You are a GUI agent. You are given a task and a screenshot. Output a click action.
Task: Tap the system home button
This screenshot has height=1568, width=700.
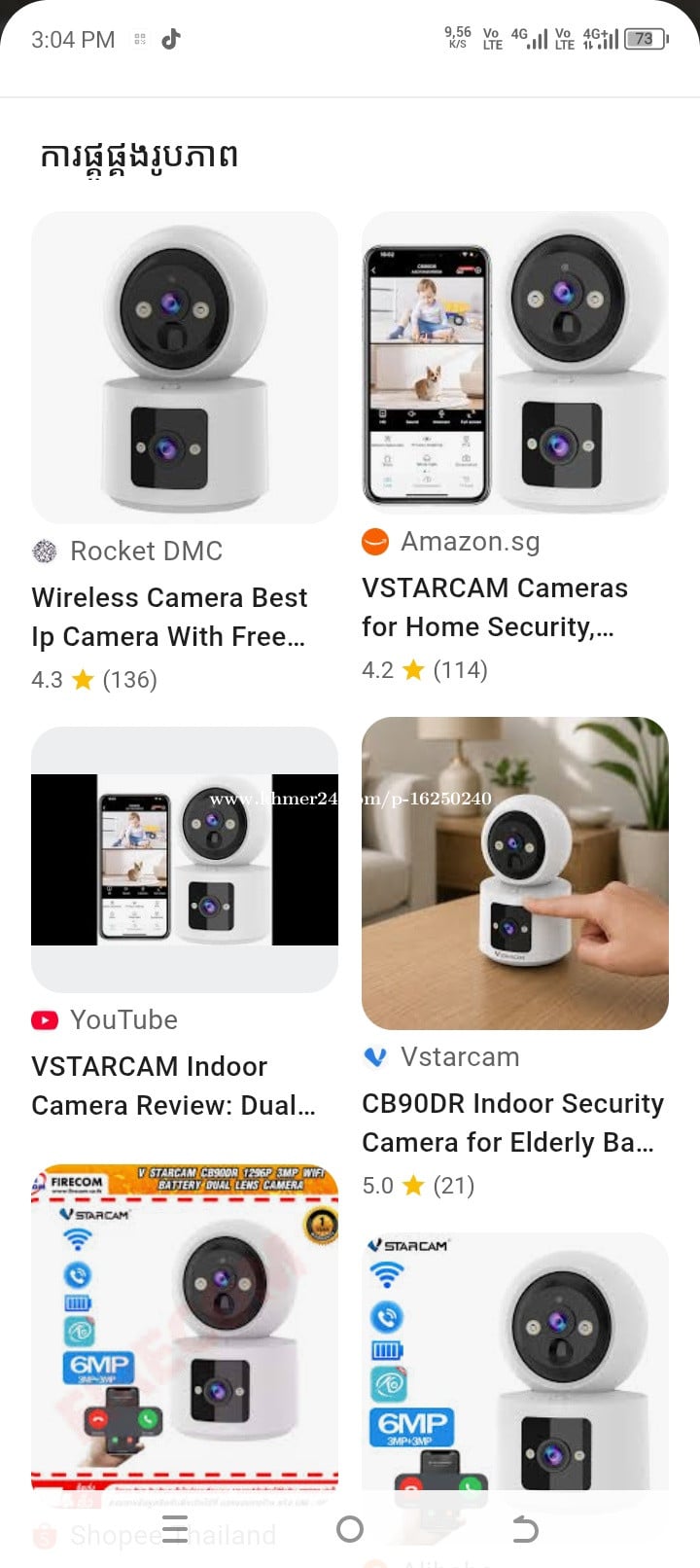pyautogui.click(x=350, y=1529)
